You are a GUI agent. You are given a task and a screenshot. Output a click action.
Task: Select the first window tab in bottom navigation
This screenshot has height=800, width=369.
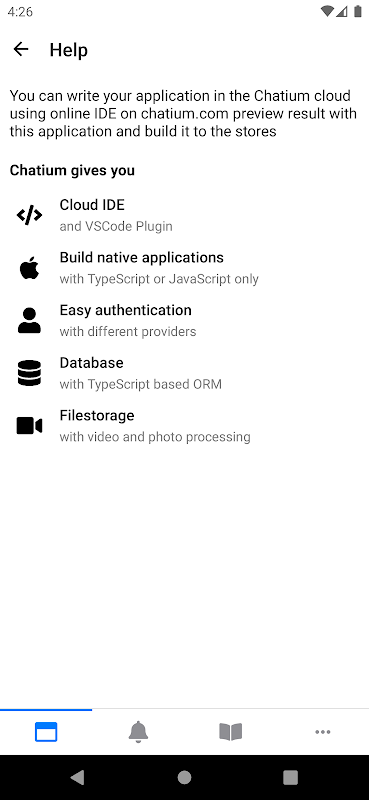[46, 732]
